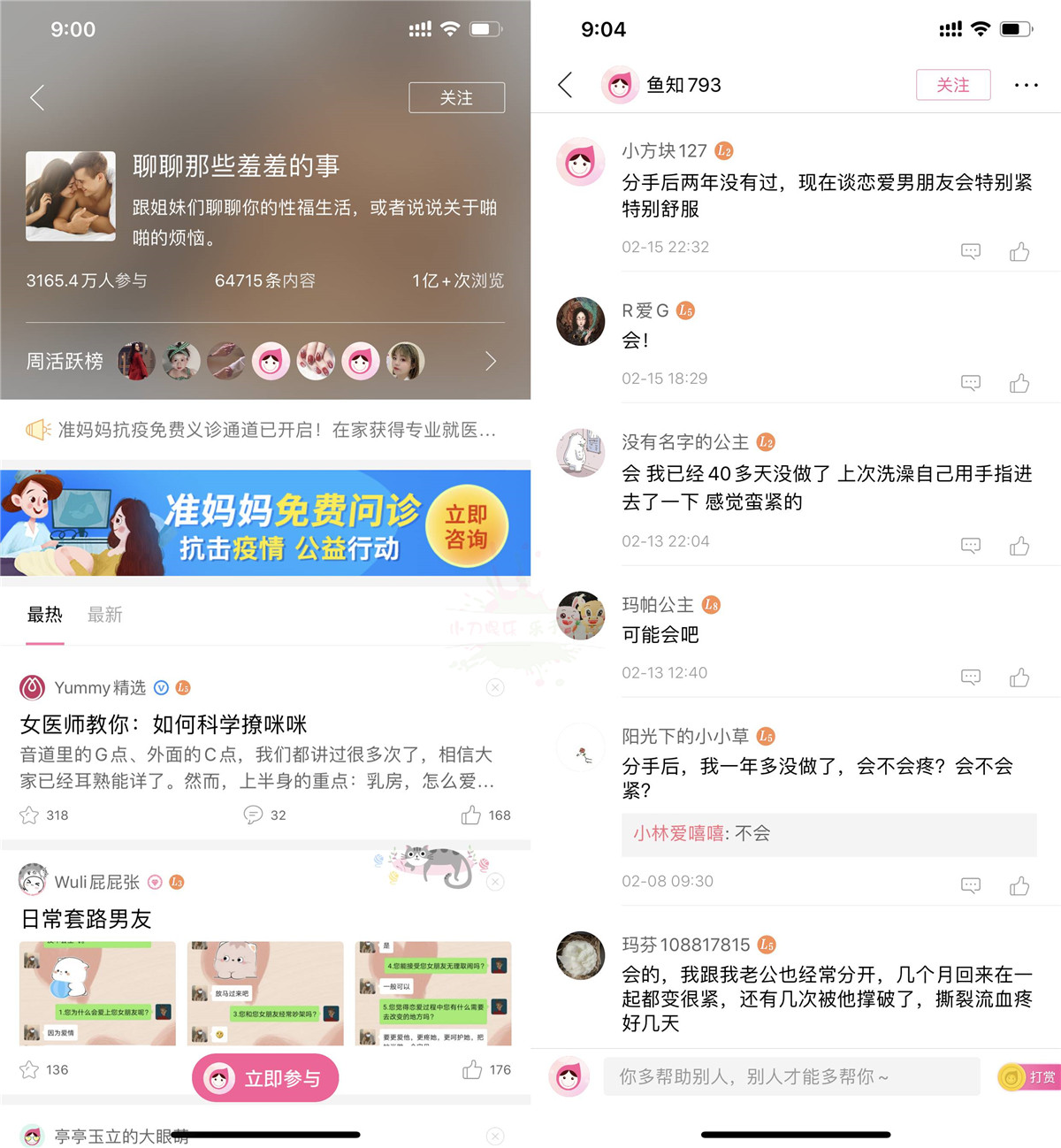Like the Yummy精选 post
The image size is (1061, 1148).
(x=472, y=815)
